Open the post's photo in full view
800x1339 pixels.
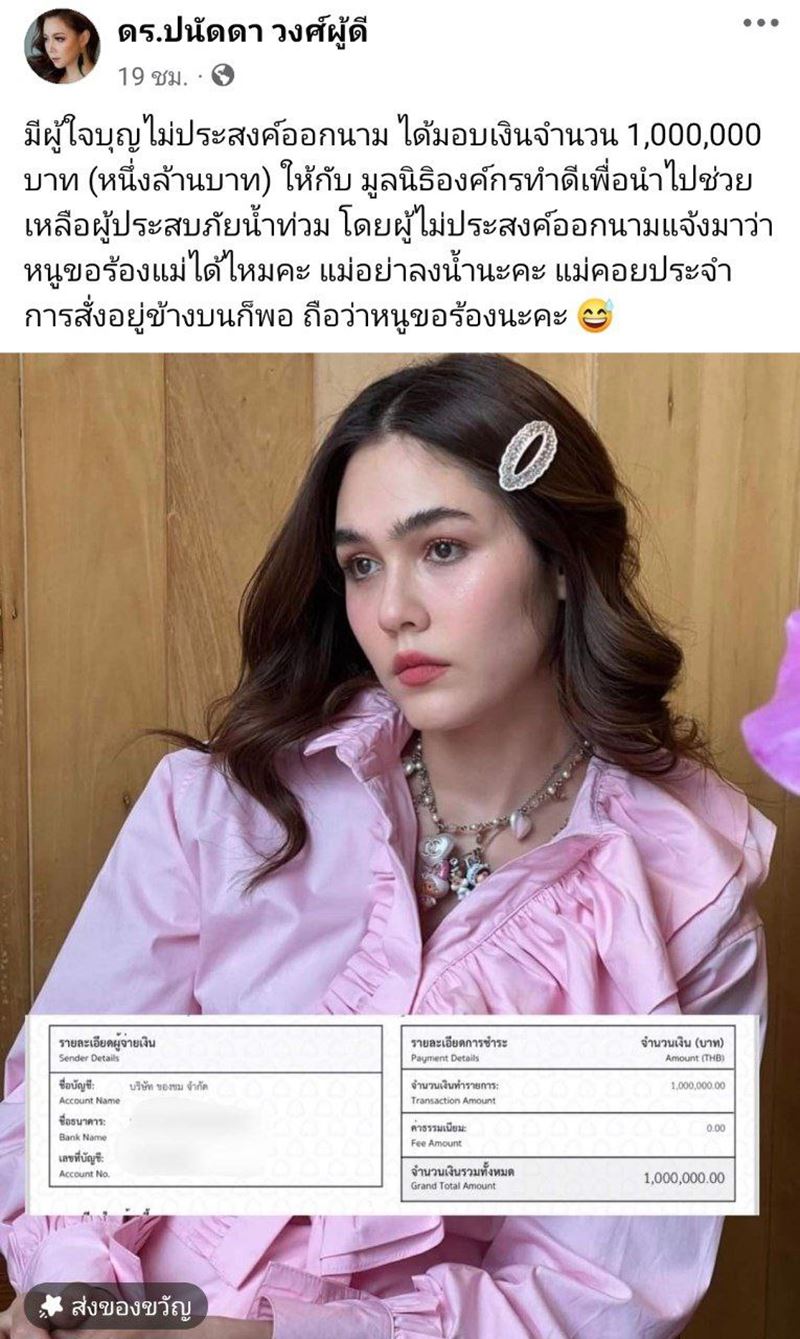(x=400, y=700)
